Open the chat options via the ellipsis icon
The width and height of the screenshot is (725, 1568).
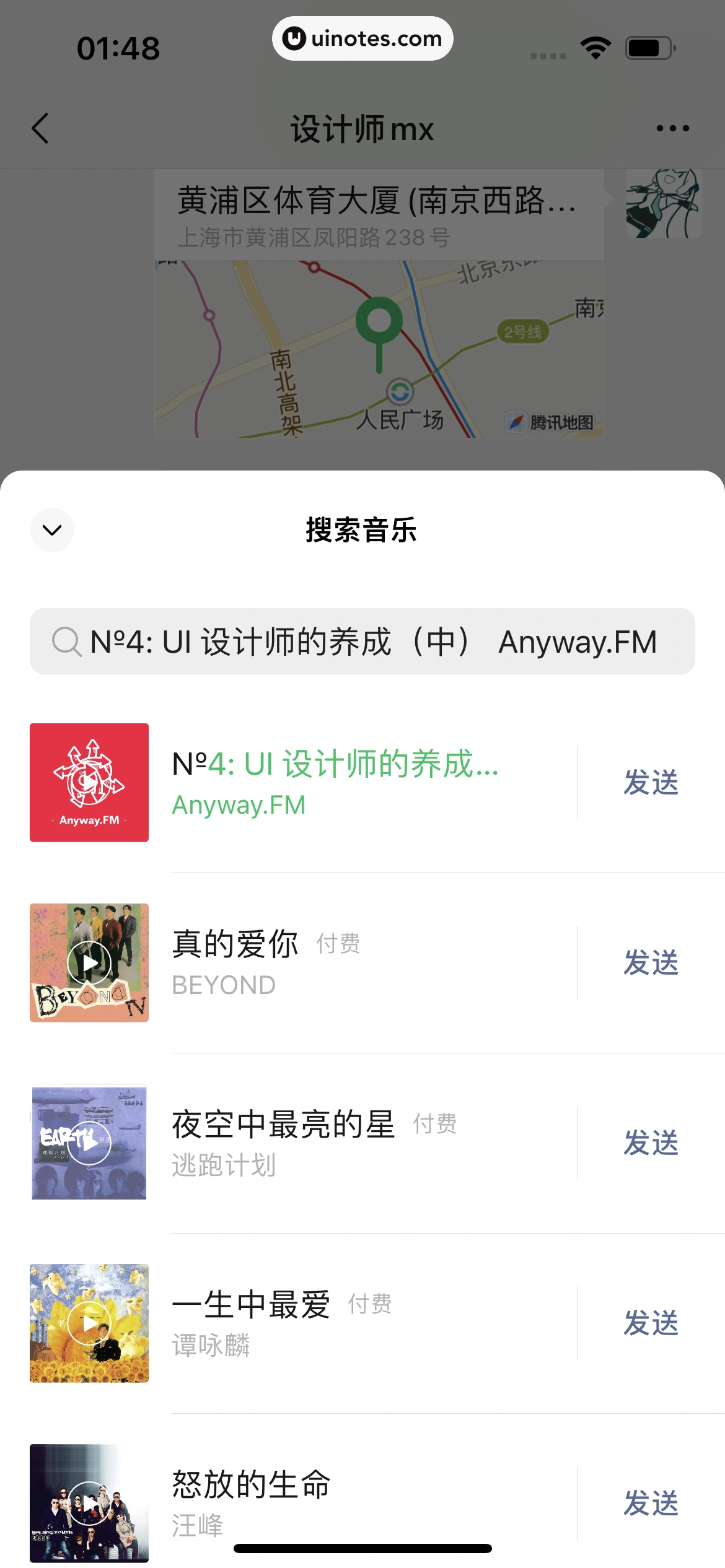(x=672, y=128)
